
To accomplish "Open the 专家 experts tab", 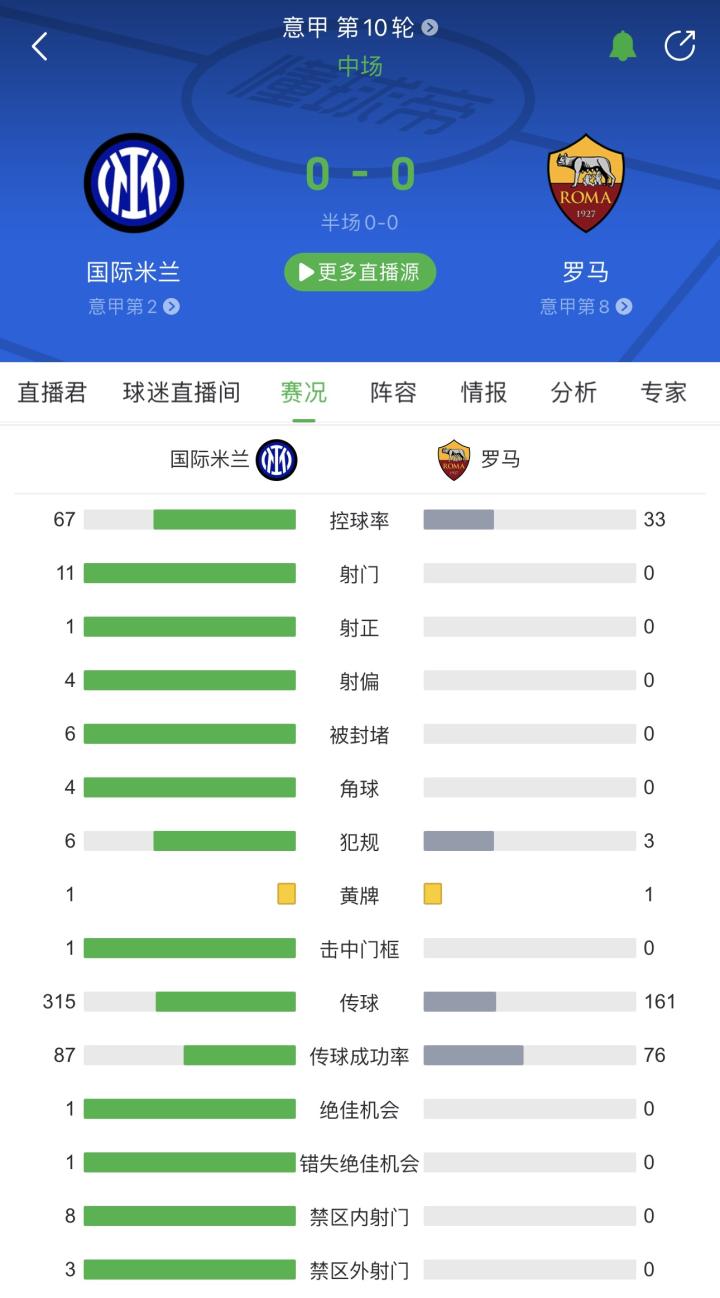I will pyautogui.click(x=663, y=392).
